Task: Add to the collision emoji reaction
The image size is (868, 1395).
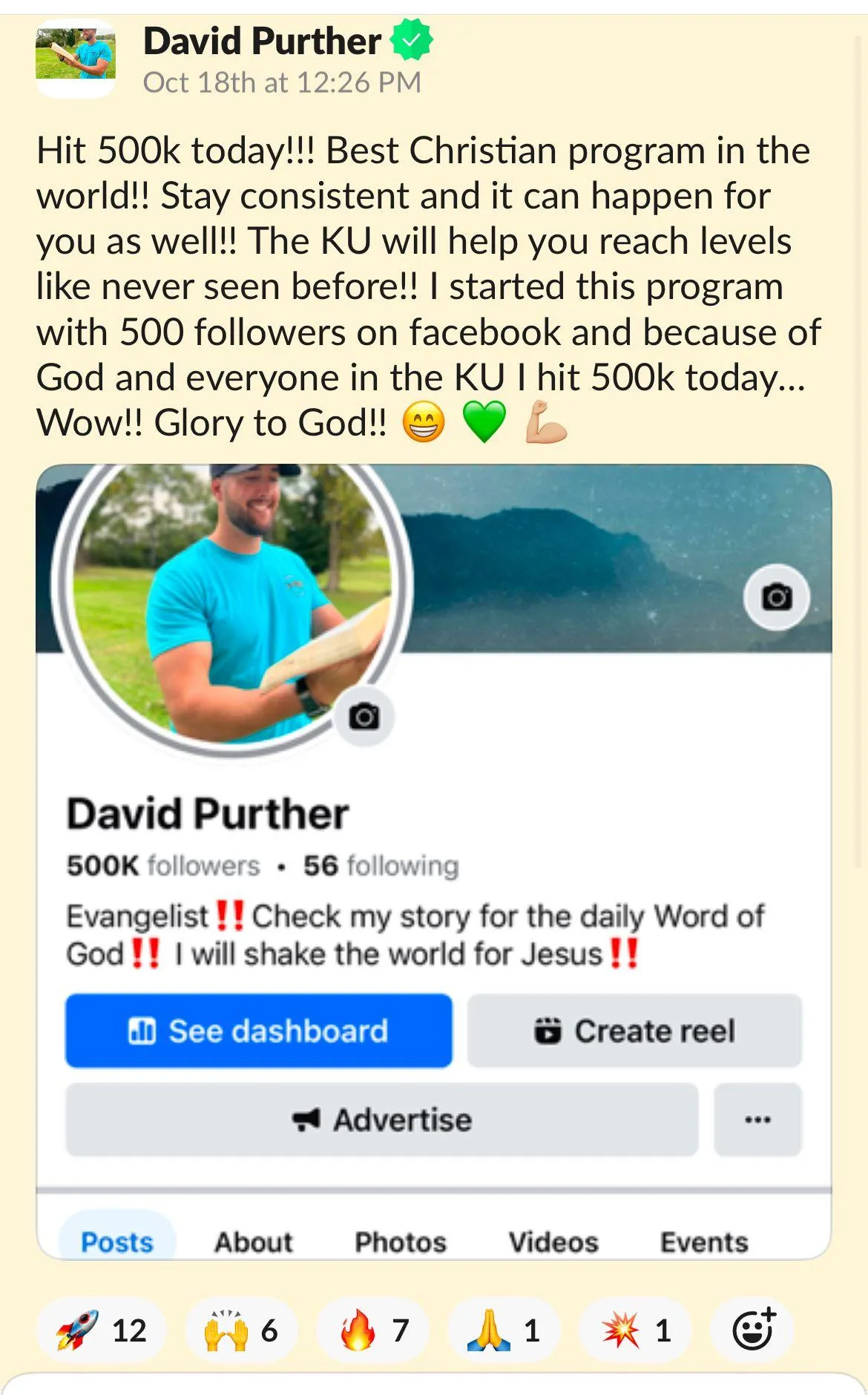Action: point(636,1330)
